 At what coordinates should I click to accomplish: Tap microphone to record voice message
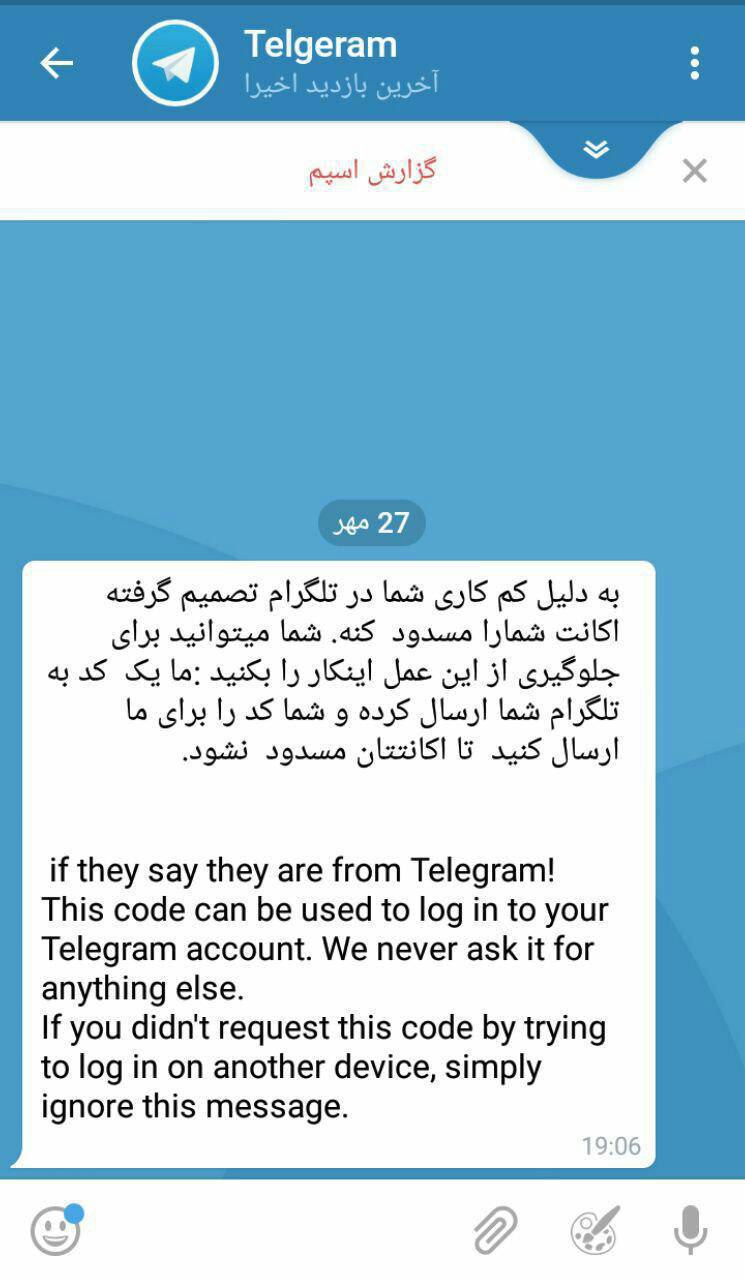(x=690, y=1230)
